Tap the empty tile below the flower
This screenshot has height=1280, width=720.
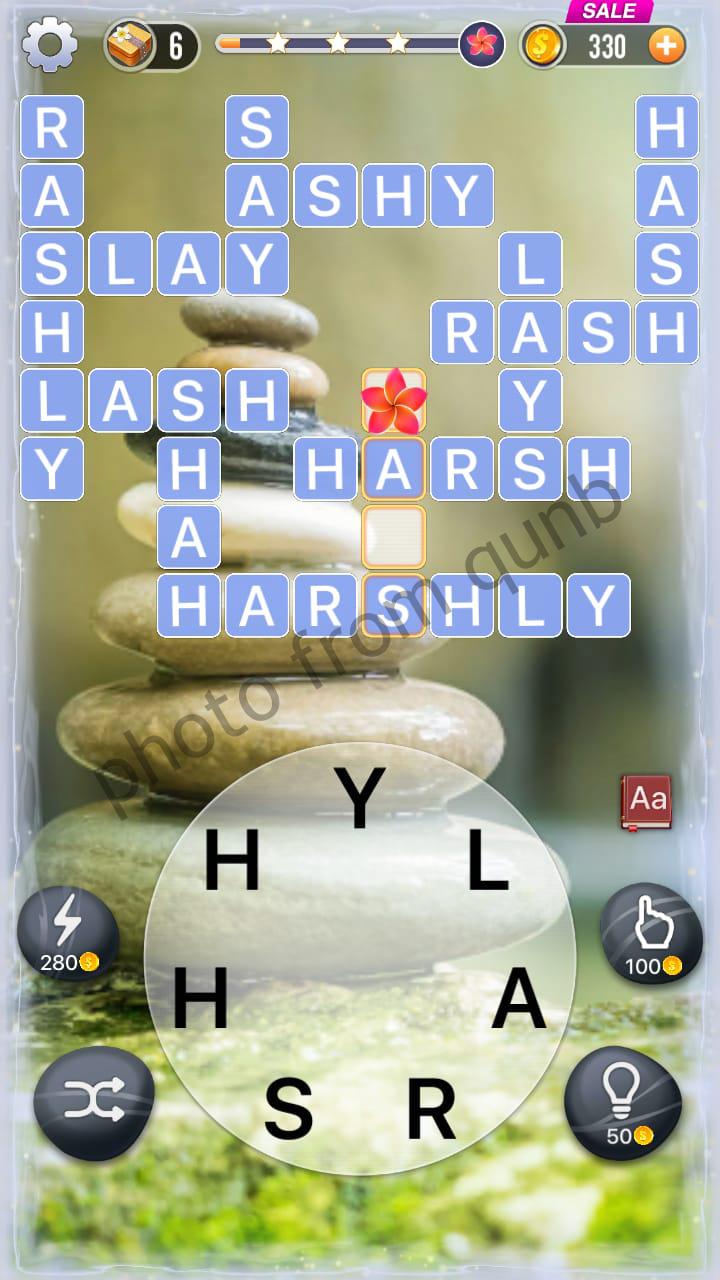coord(394,537)
